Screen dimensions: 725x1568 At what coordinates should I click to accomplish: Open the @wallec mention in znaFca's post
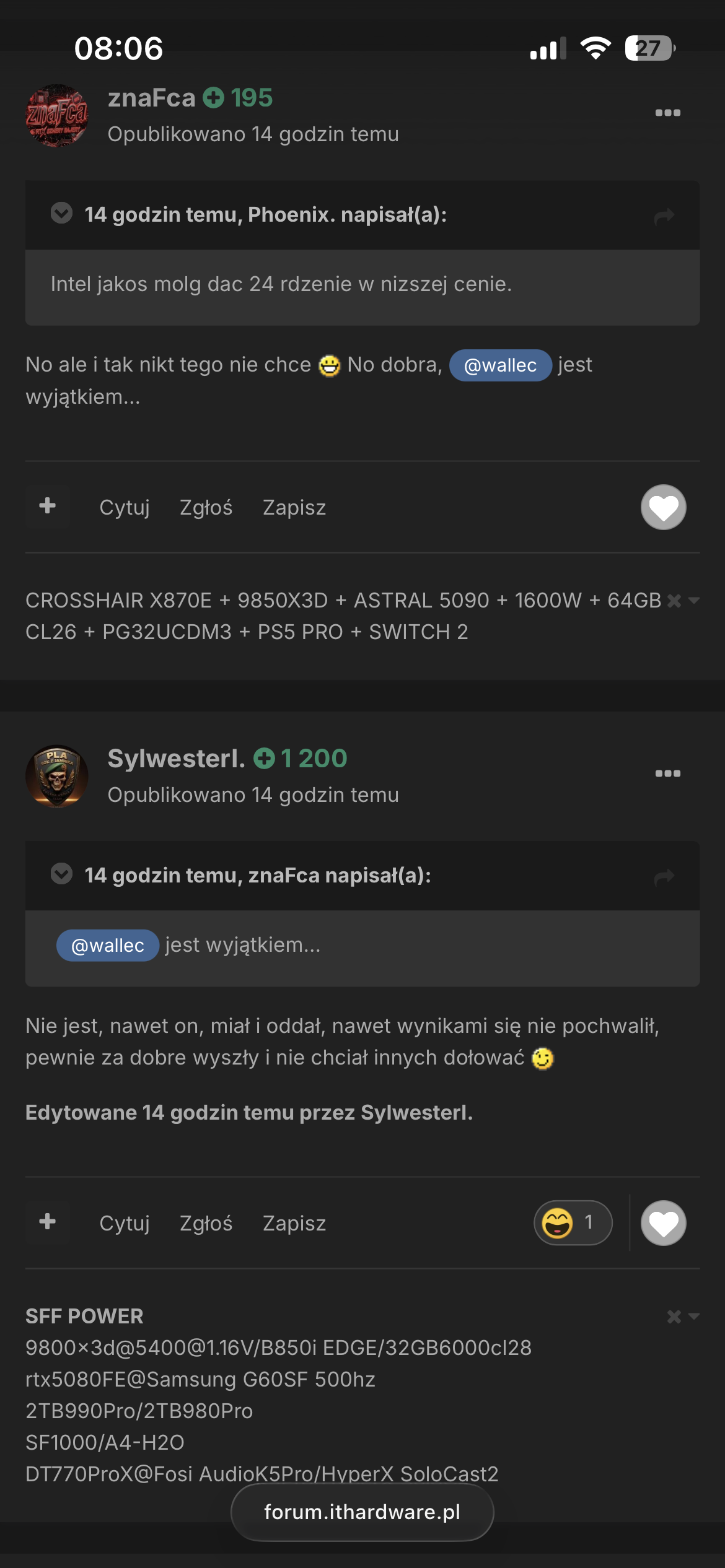pos(500,365)
